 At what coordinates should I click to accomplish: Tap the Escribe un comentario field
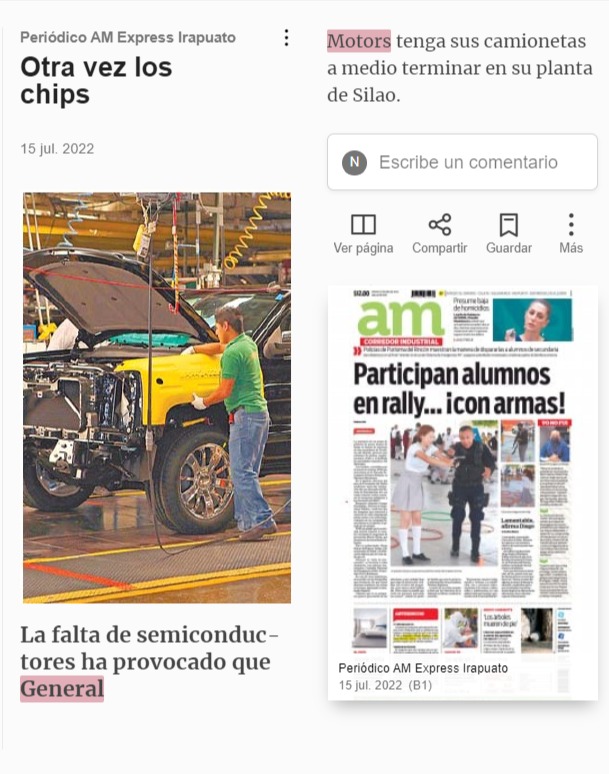462,162
